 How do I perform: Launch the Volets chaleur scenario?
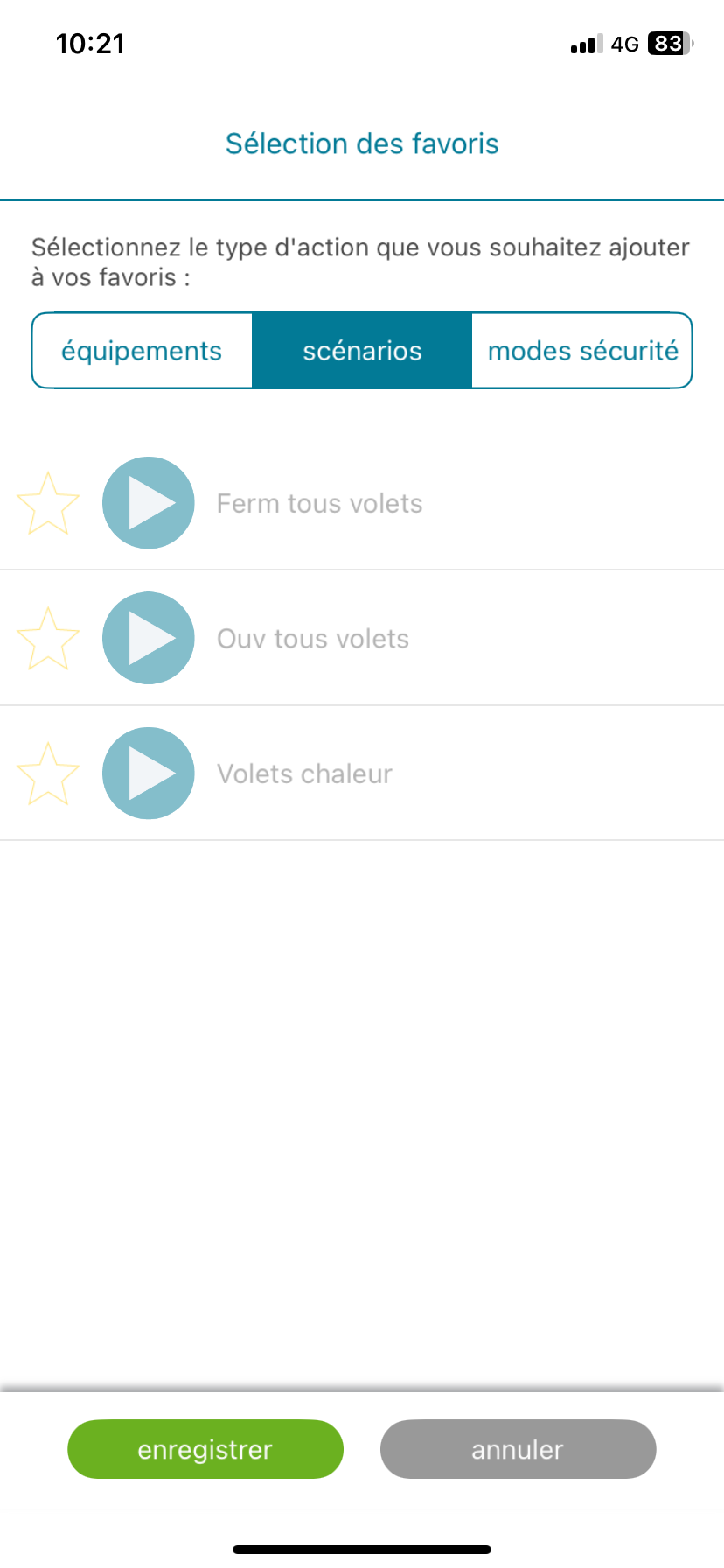149,773
